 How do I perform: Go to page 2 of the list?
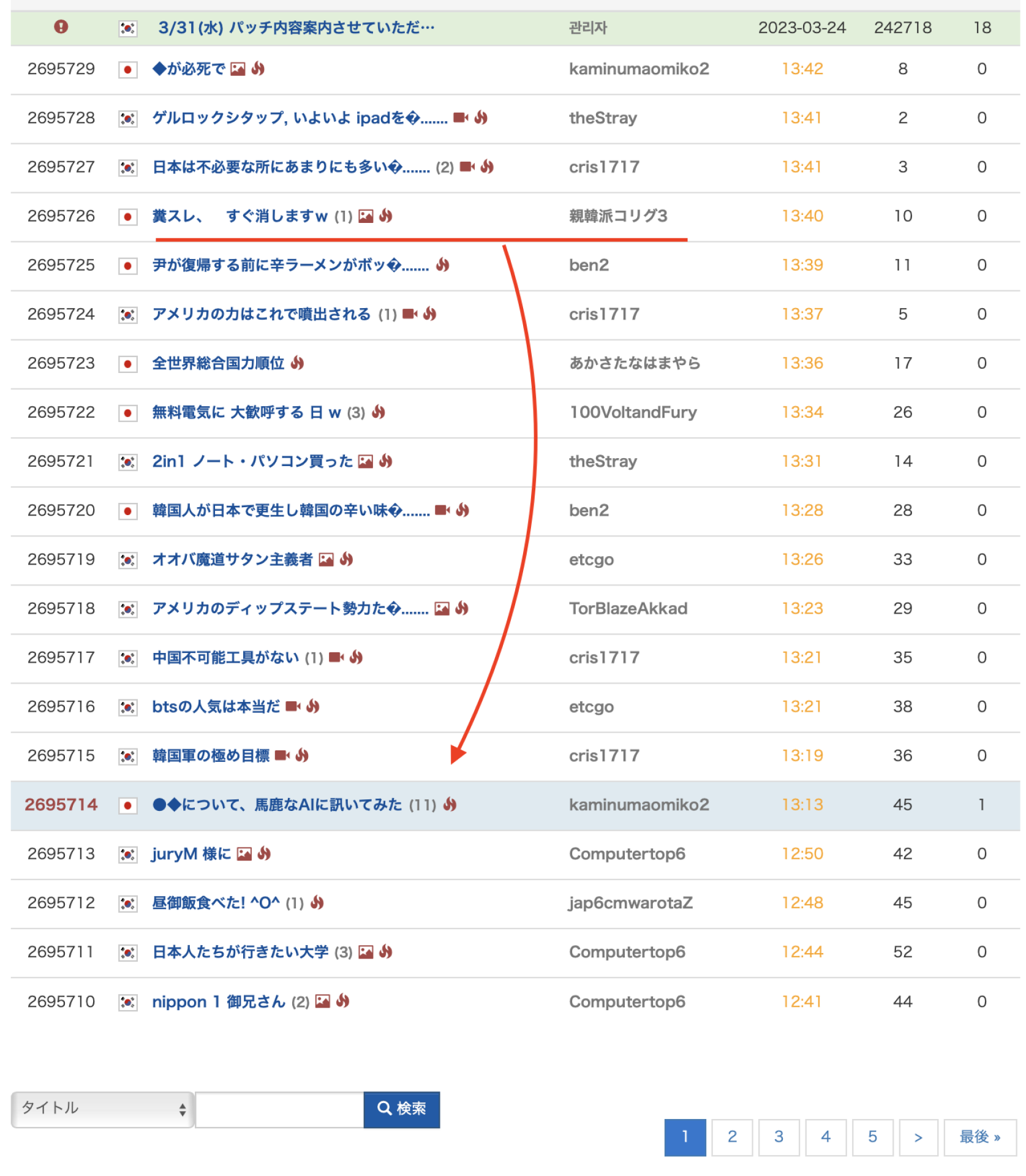point(731,1137)
